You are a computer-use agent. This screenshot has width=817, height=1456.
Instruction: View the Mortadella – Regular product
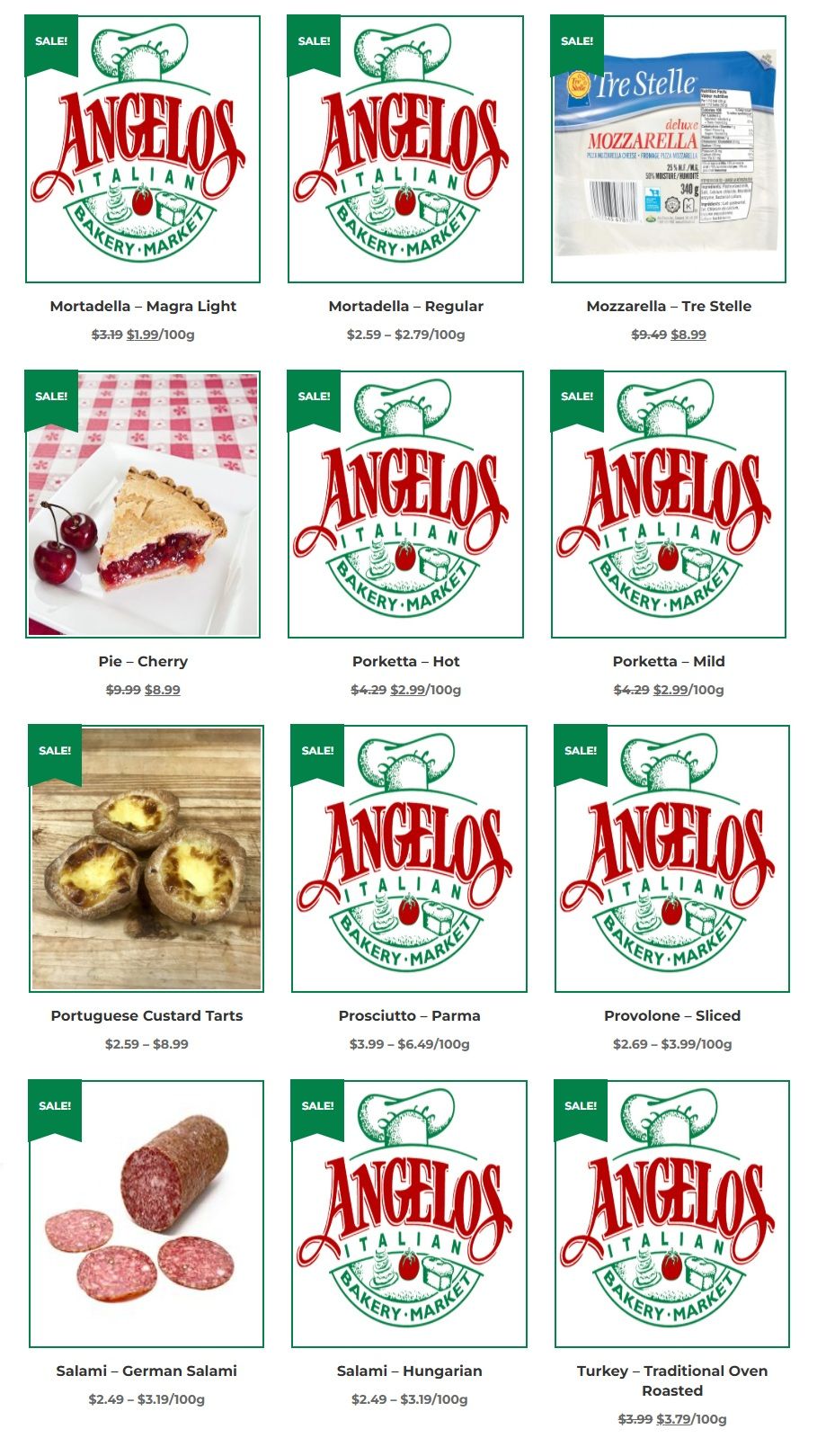405,306
